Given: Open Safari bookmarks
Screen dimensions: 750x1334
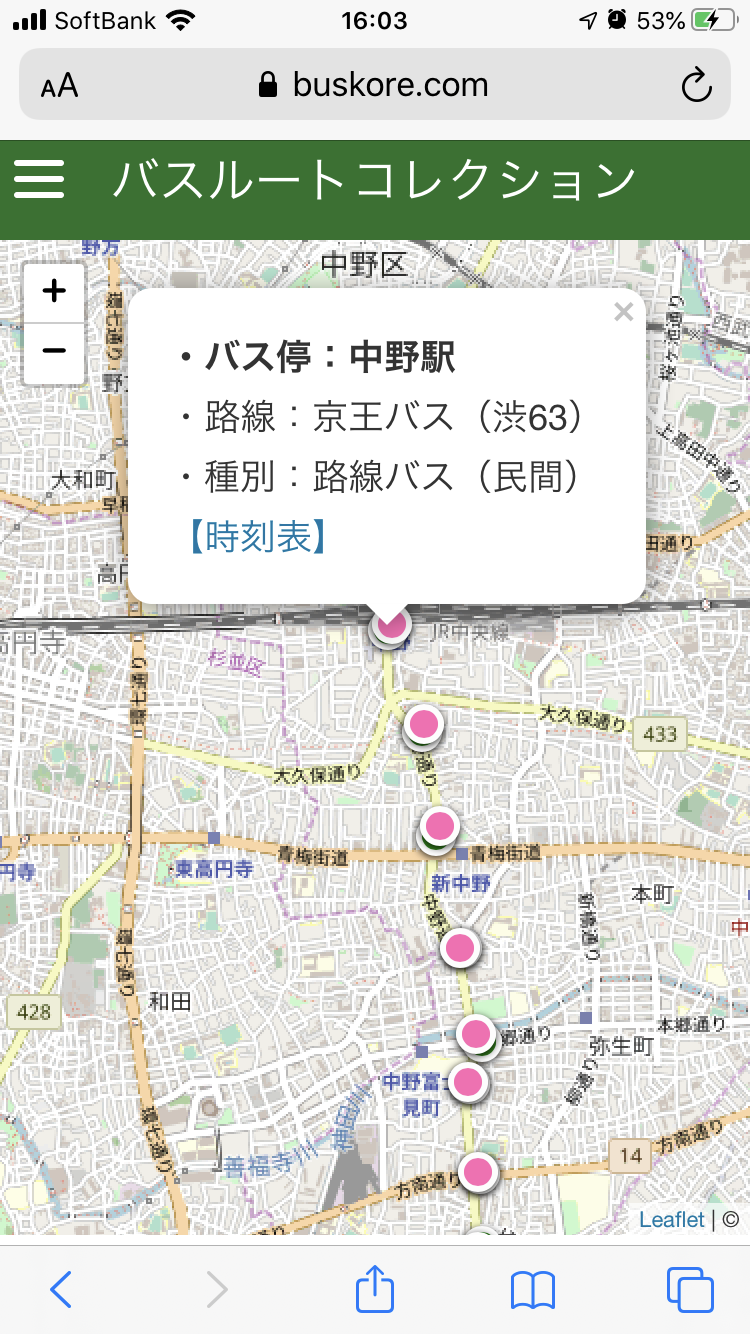Looking at the screenshot, I should (532, 1290).
